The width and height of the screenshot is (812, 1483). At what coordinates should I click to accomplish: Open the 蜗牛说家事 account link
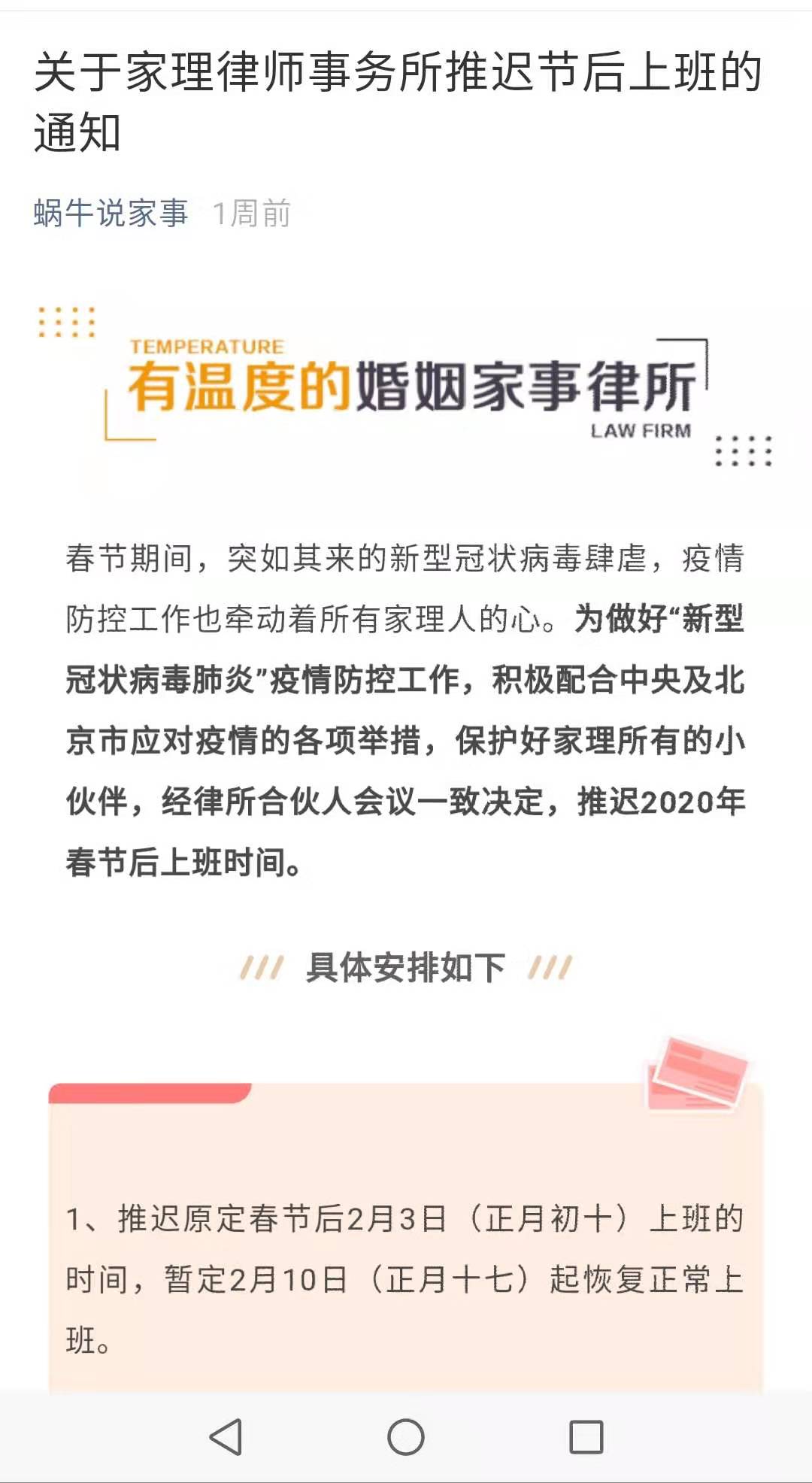click(x=111, y=214)
